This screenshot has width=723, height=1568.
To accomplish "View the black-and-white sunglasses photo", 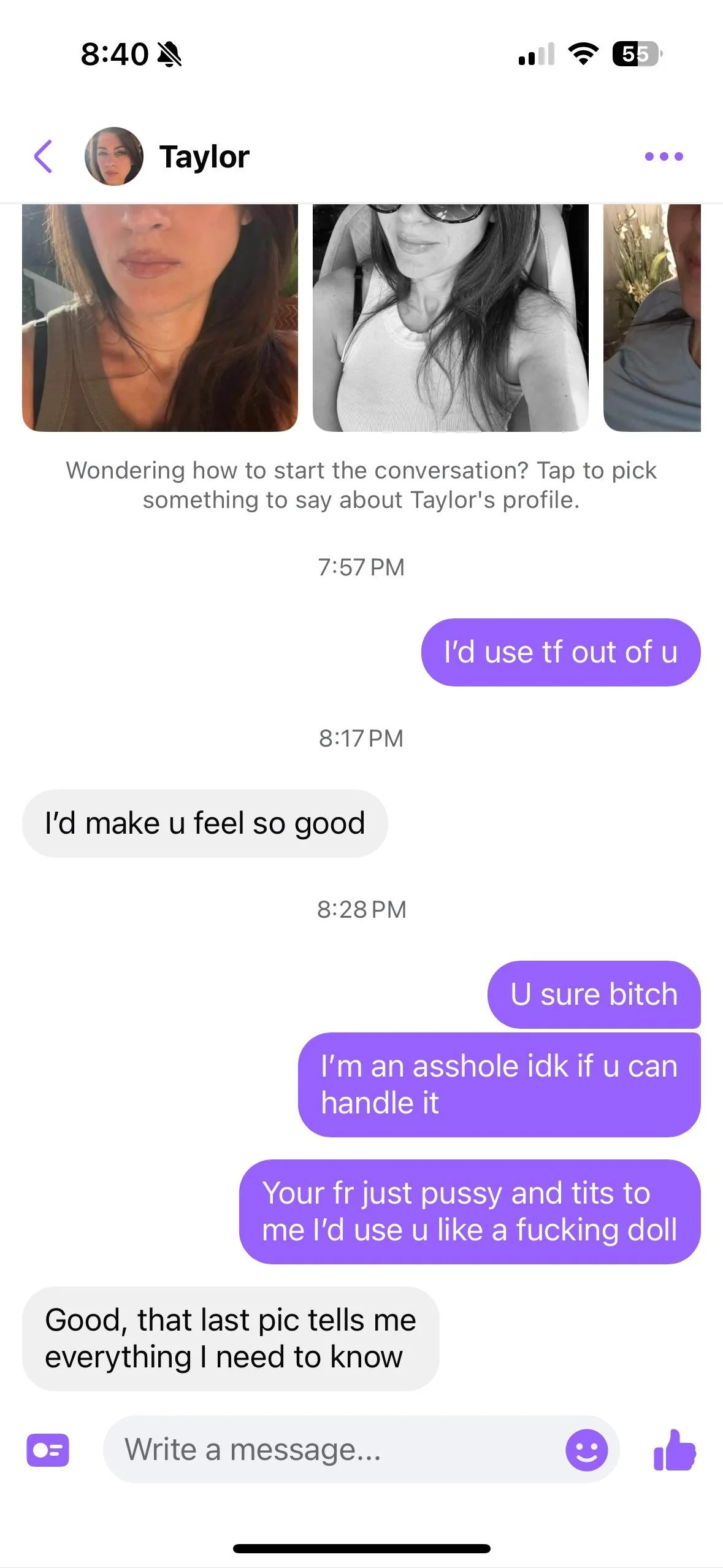I will pos(450,317).
